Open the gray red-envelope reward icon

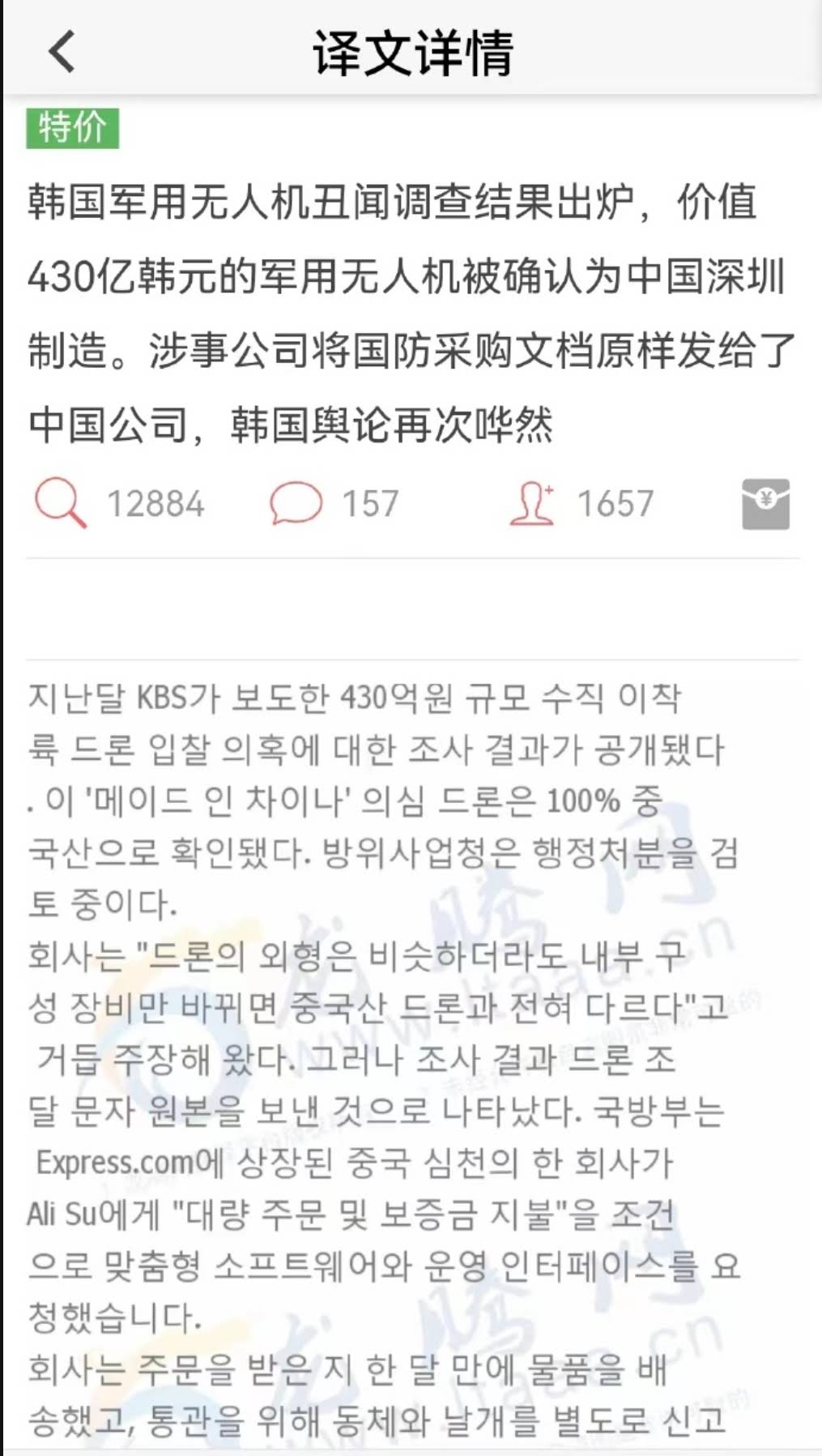point(765,504)
